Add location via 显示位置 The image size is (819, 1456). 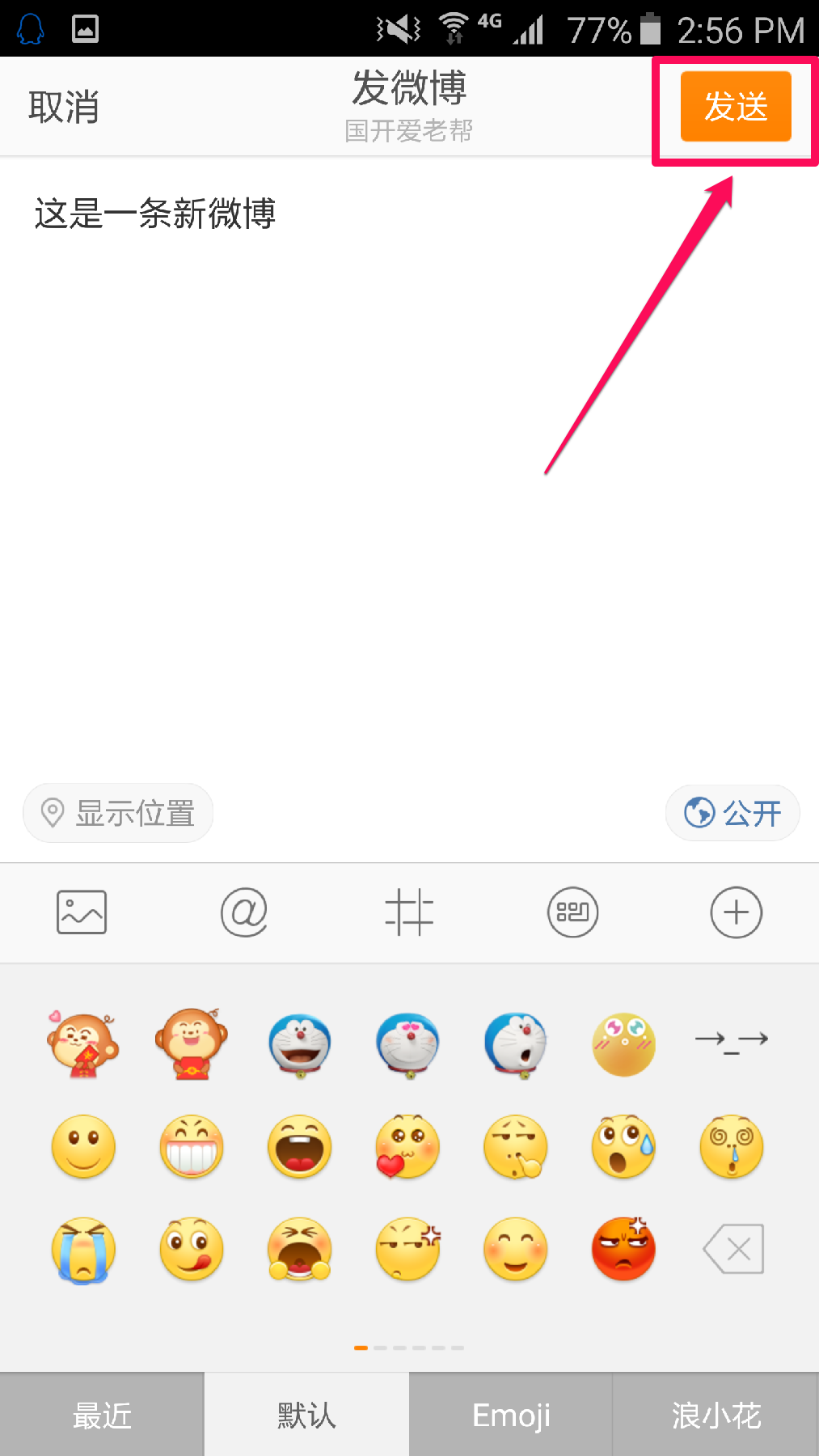coord(118,813)
